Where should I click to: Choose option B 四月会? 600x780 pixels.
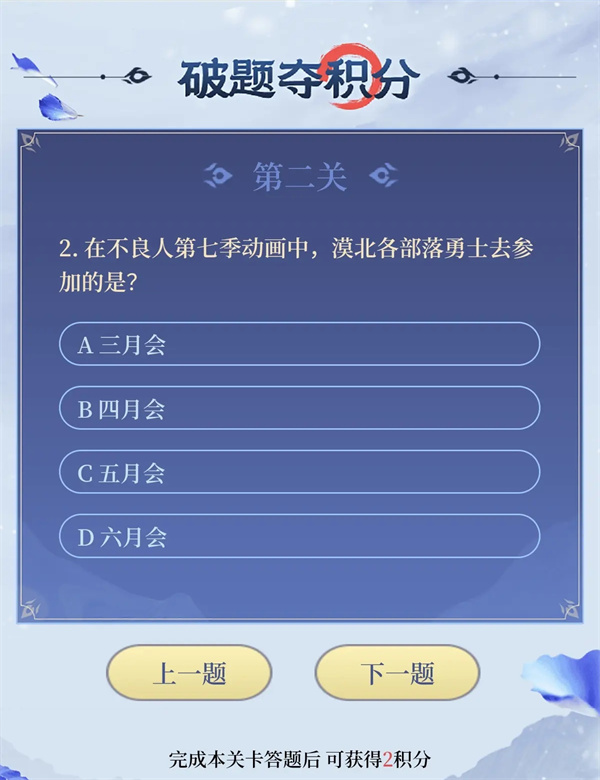tap(299, 408)
